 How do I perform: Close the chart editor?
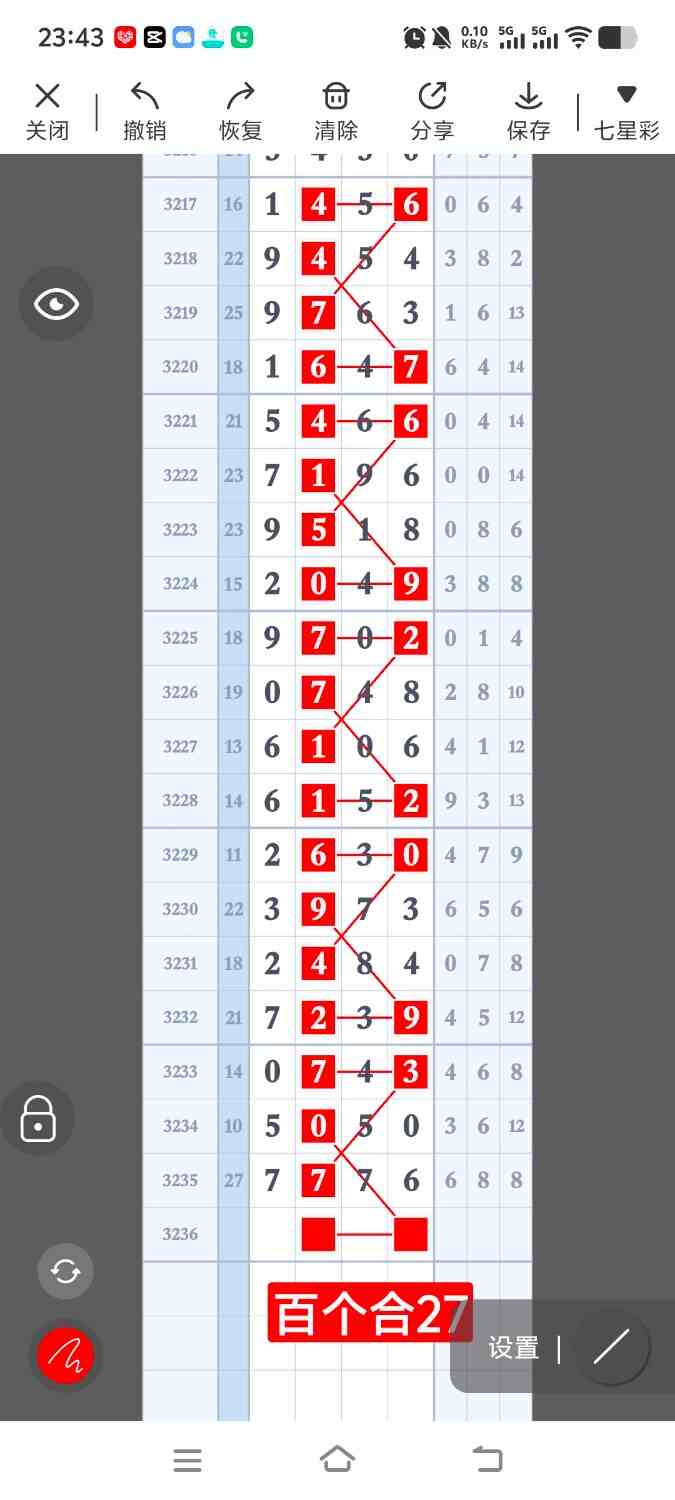47,111
